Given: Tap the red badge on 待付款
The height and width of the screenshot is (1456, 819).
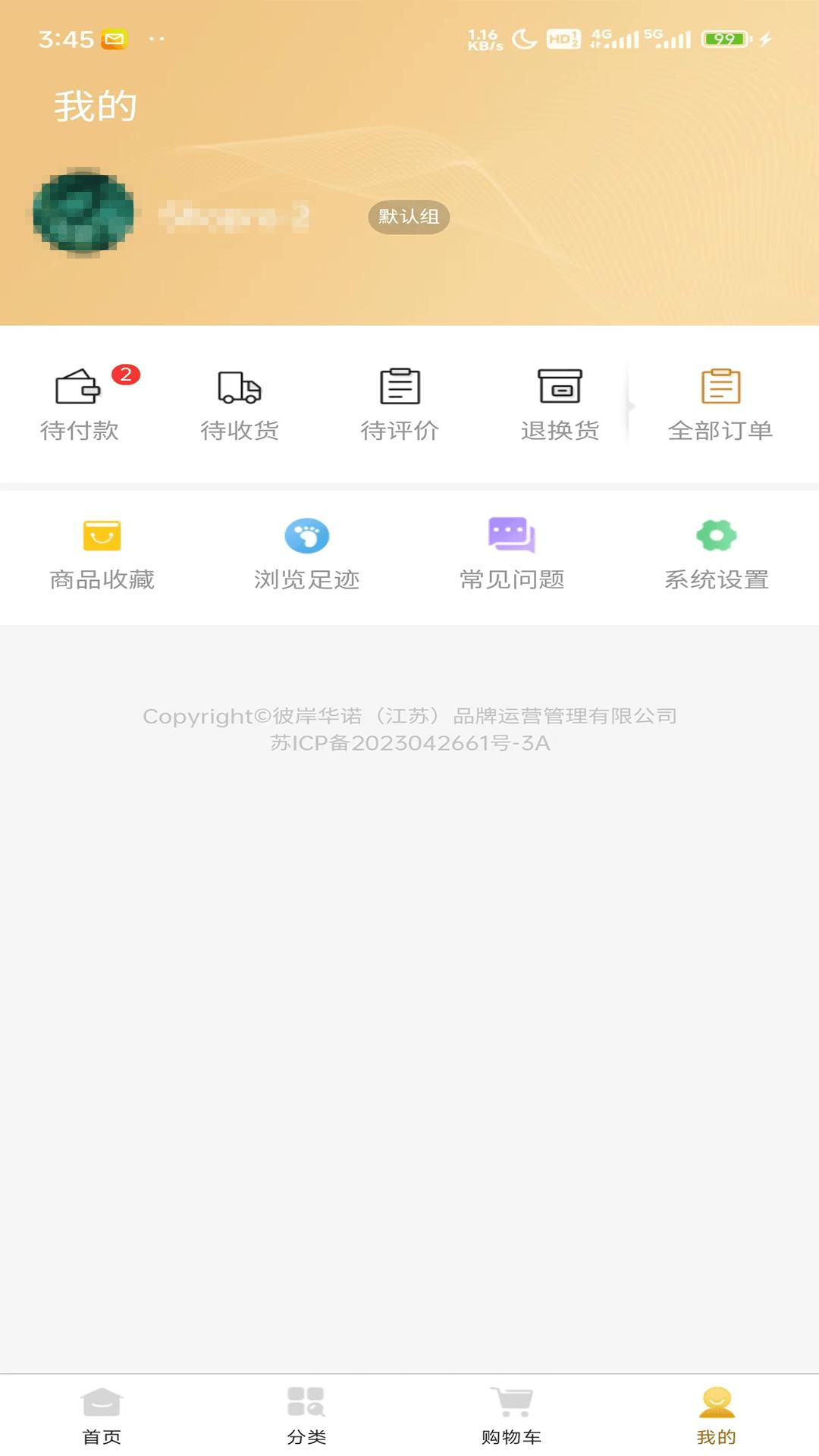Looking at the screenshot, I should (x=124, y=373).
